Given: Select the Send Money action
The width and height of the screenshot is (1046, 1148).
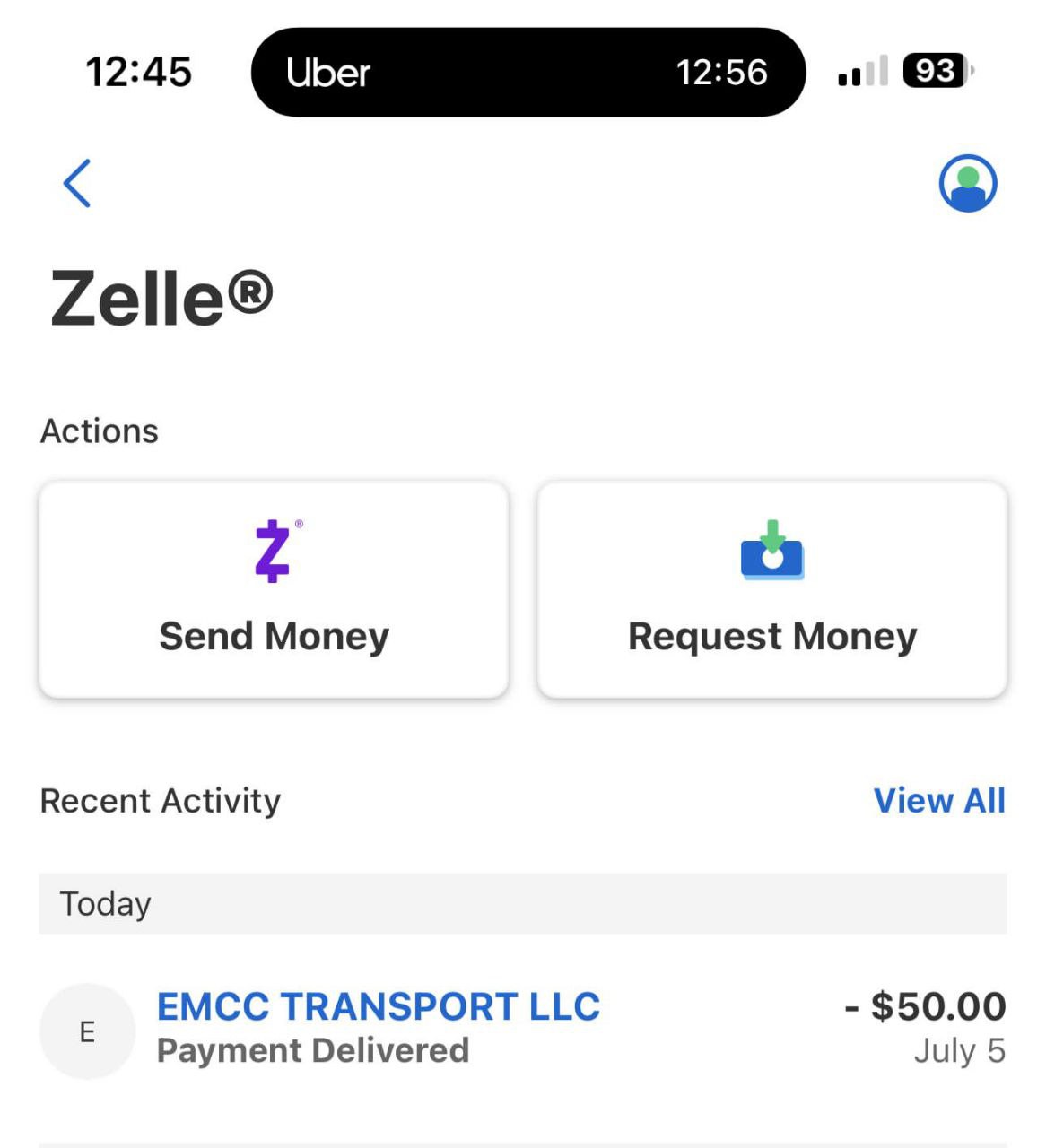Looking at the screenshot, I should (x=274, y=589).
